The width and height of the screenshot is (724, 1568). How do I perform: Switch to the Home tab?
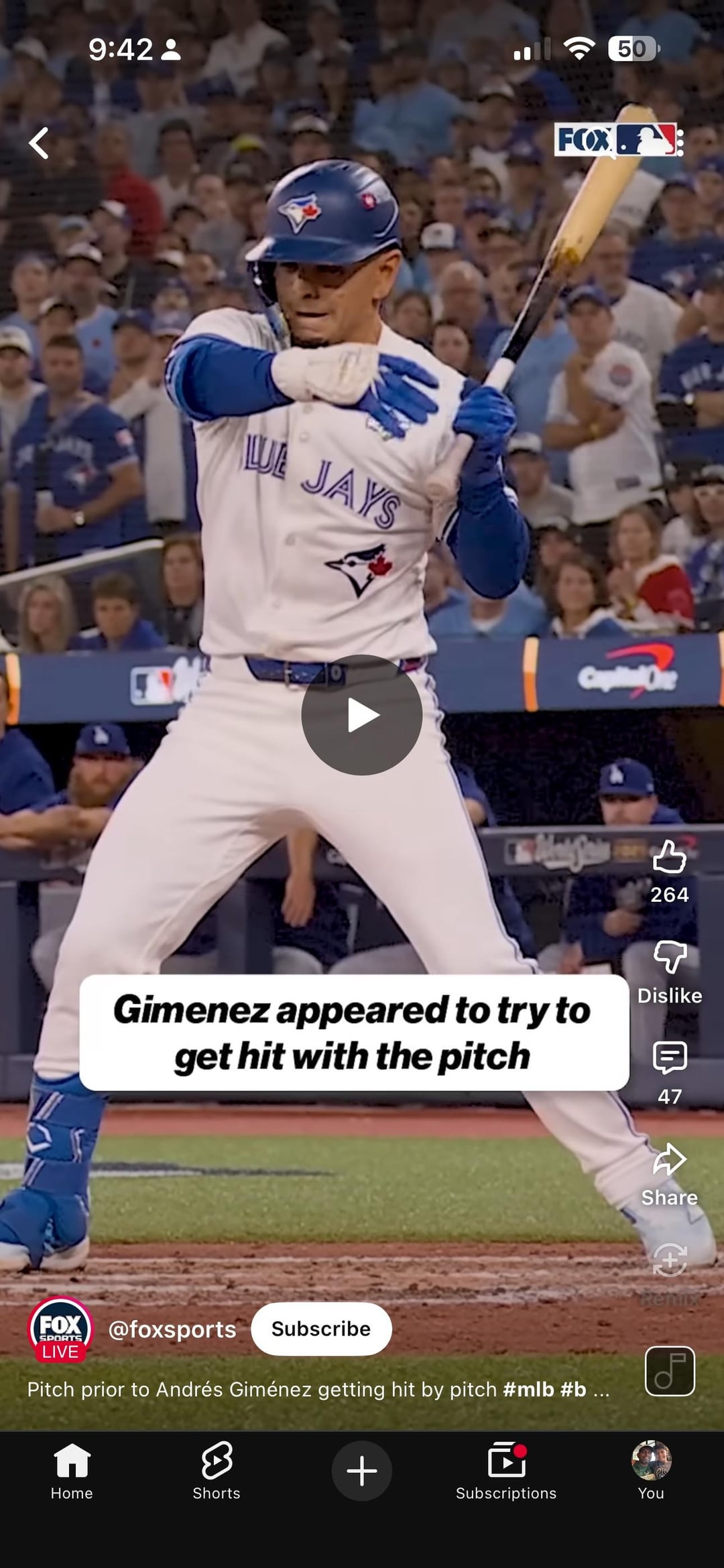72,1472
